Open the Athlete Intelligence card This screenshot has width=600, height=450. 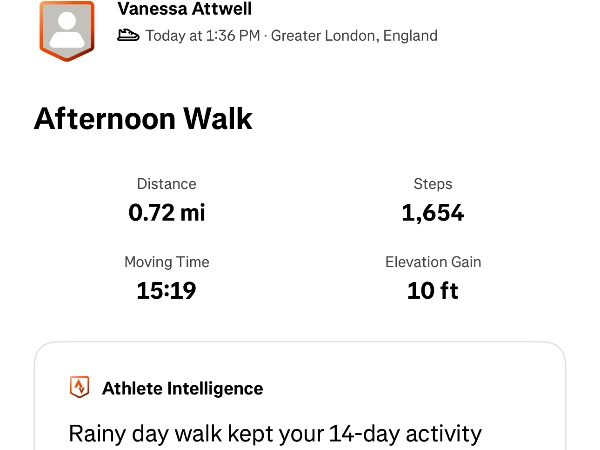coord(299,400)
